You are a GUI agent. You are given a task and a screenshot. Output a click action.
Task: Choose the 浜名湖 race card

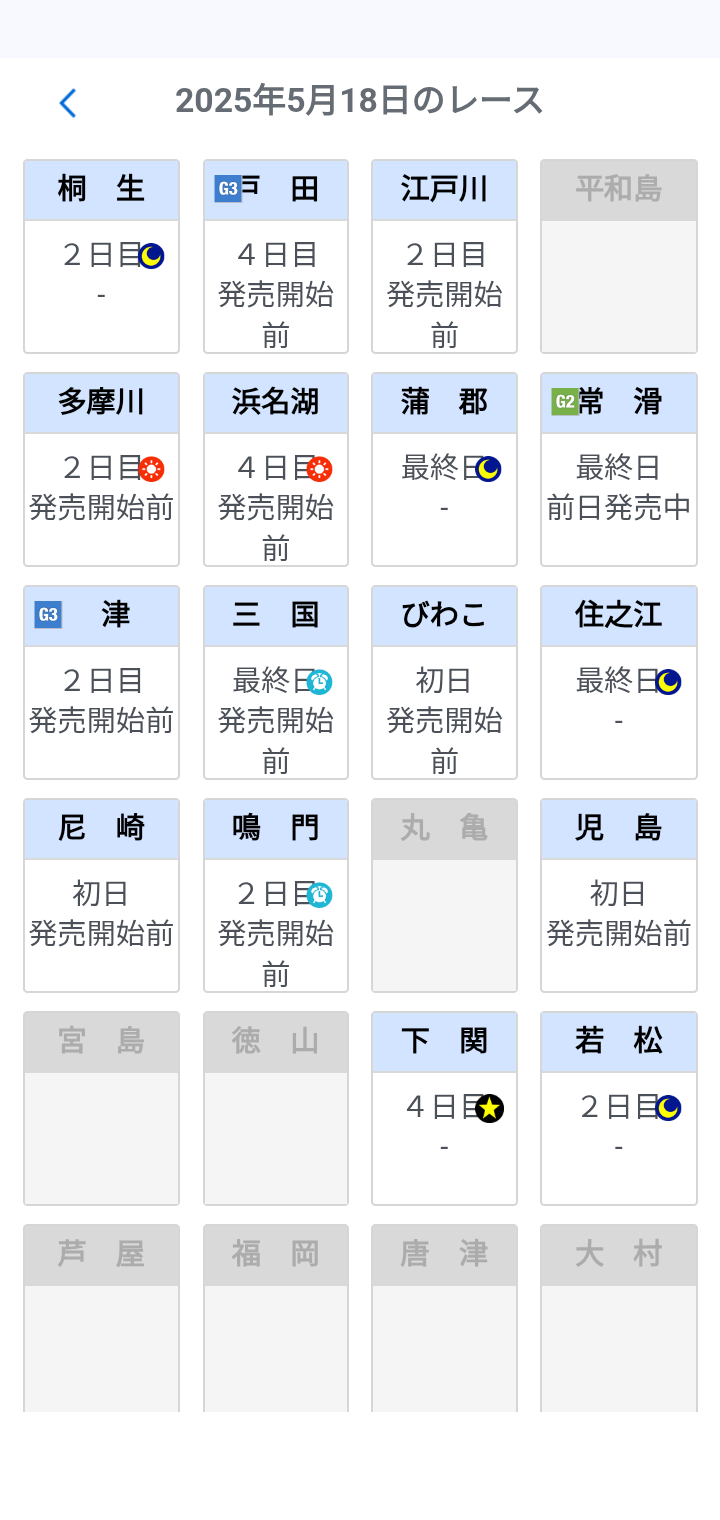coord(276,469)
